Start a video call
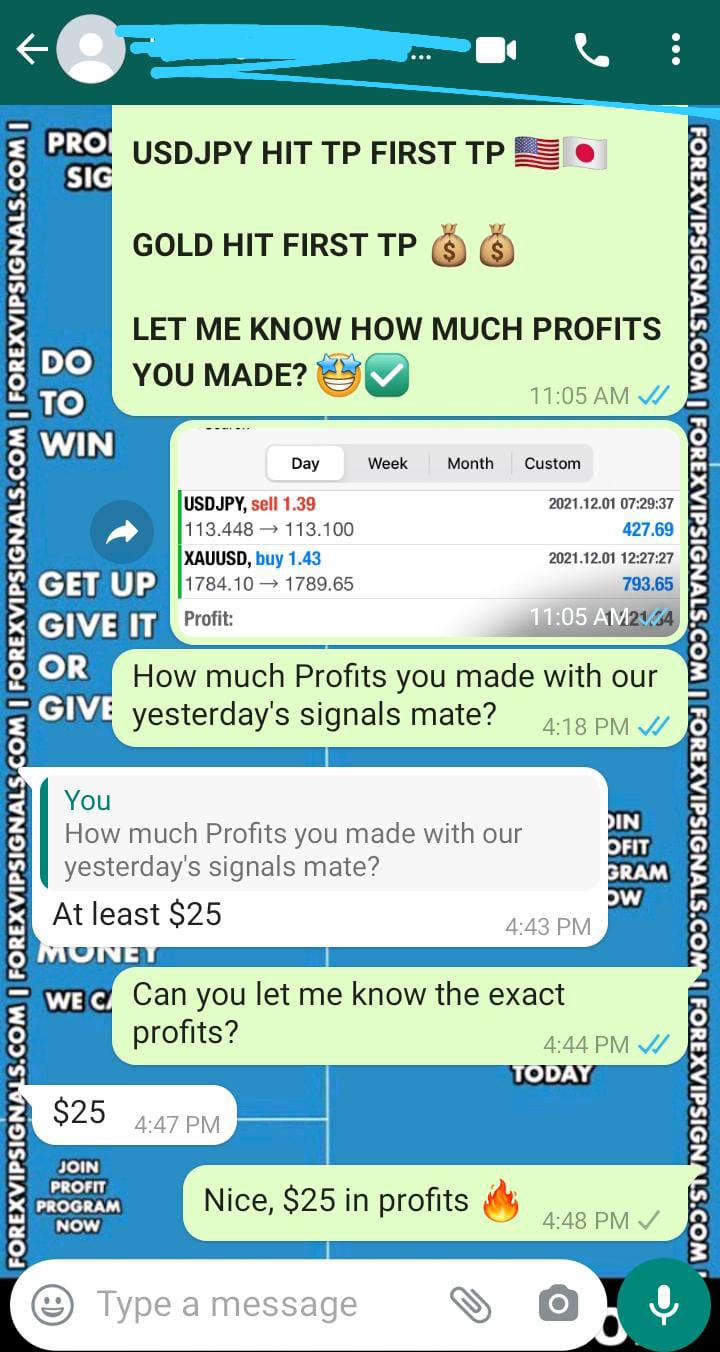Viewport: 720px width, 1352px height. (x=496, y=50)
